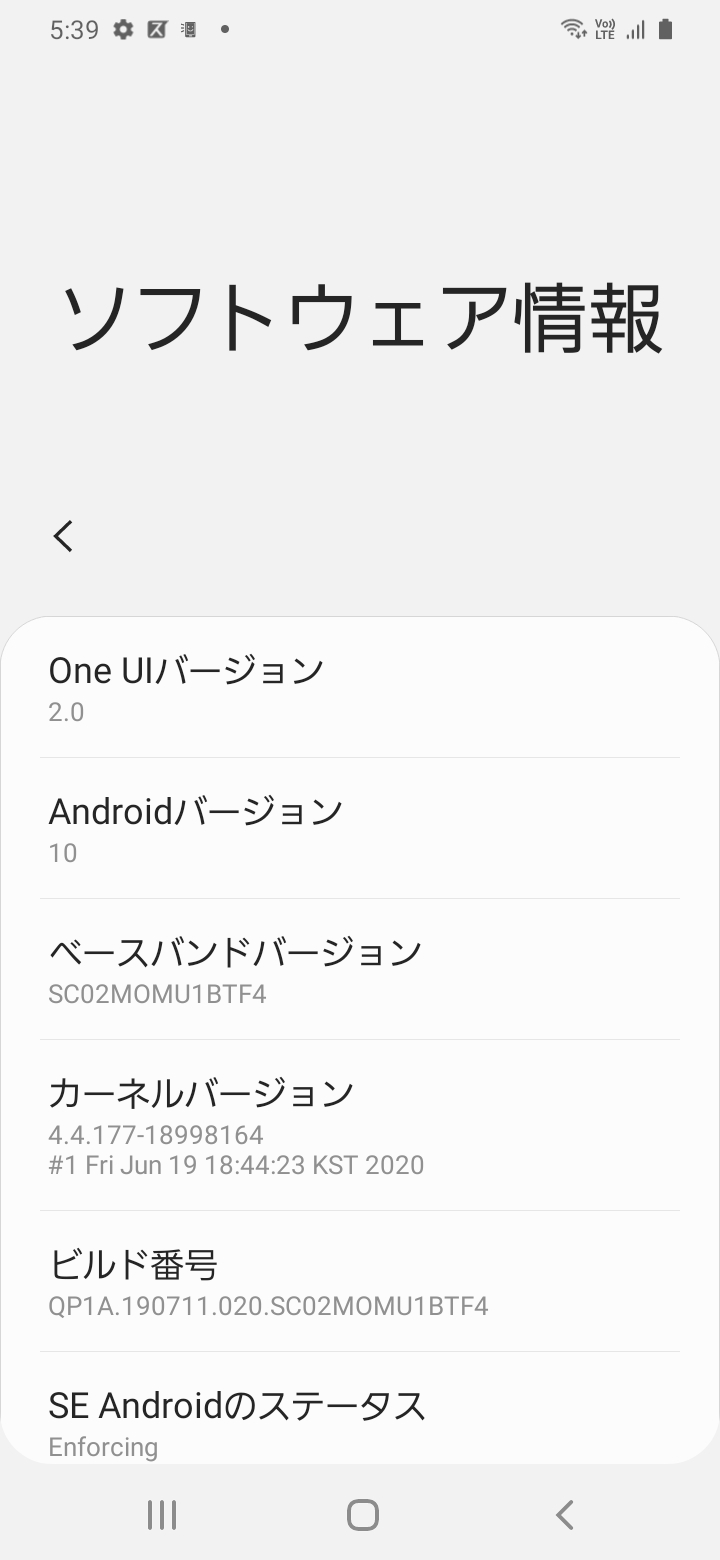Select the ベースバンドバージョン entry
Viewport: 720px width, 1560px height.
pyautogui.click(x=360, y=970)
